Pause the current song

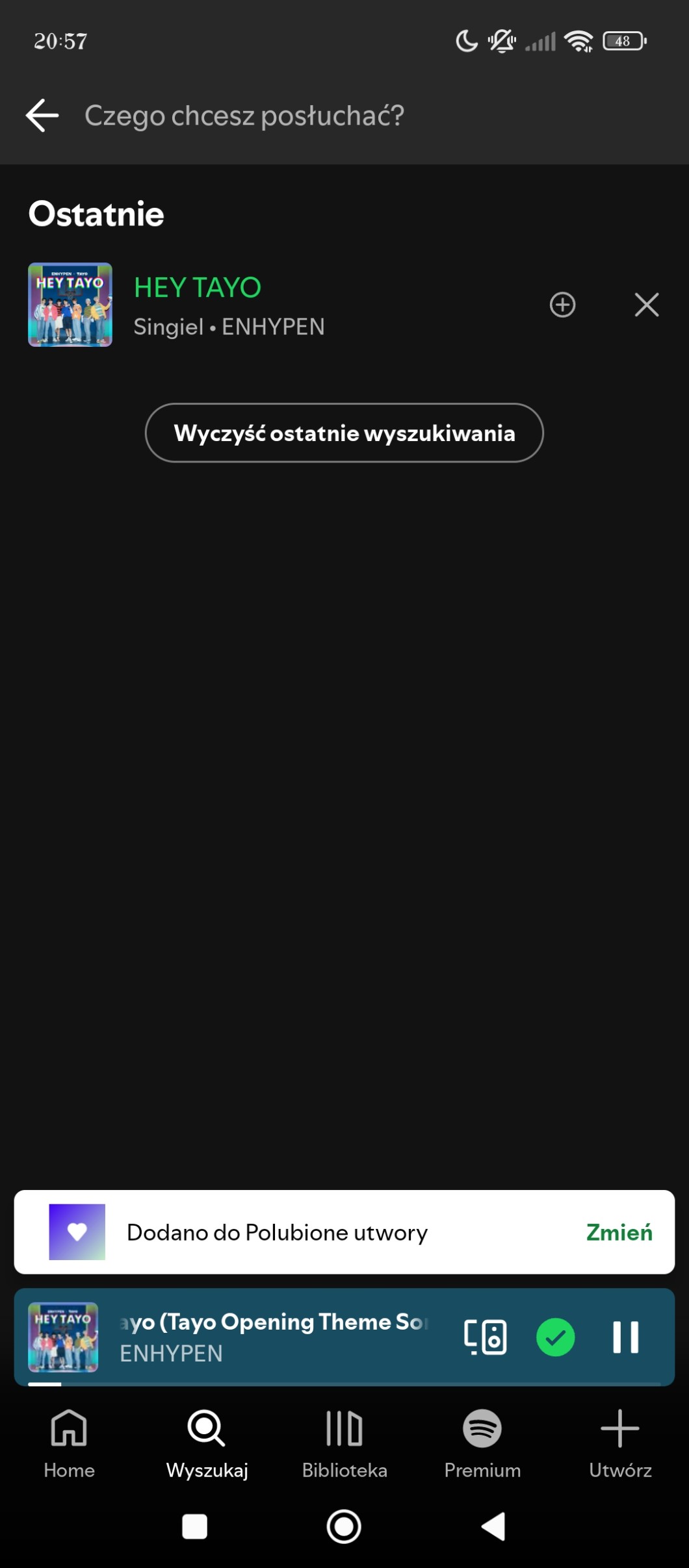pyautogui.click(x=625, y=1337)
